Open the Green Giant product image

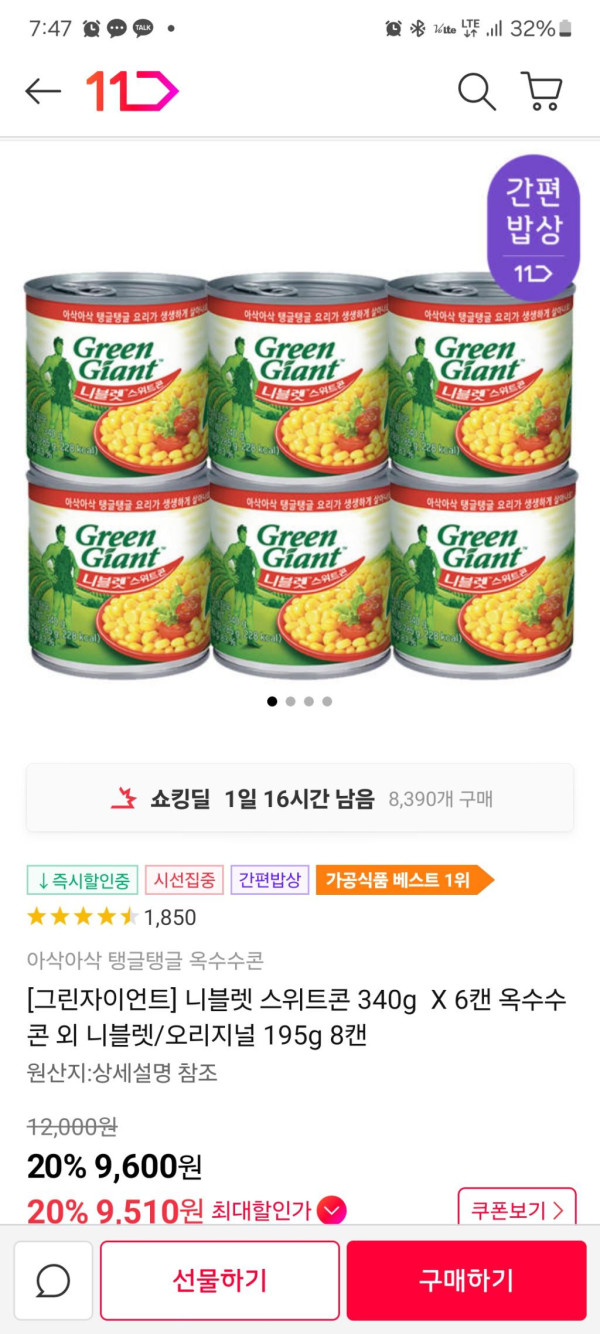(x=300, y=470)
